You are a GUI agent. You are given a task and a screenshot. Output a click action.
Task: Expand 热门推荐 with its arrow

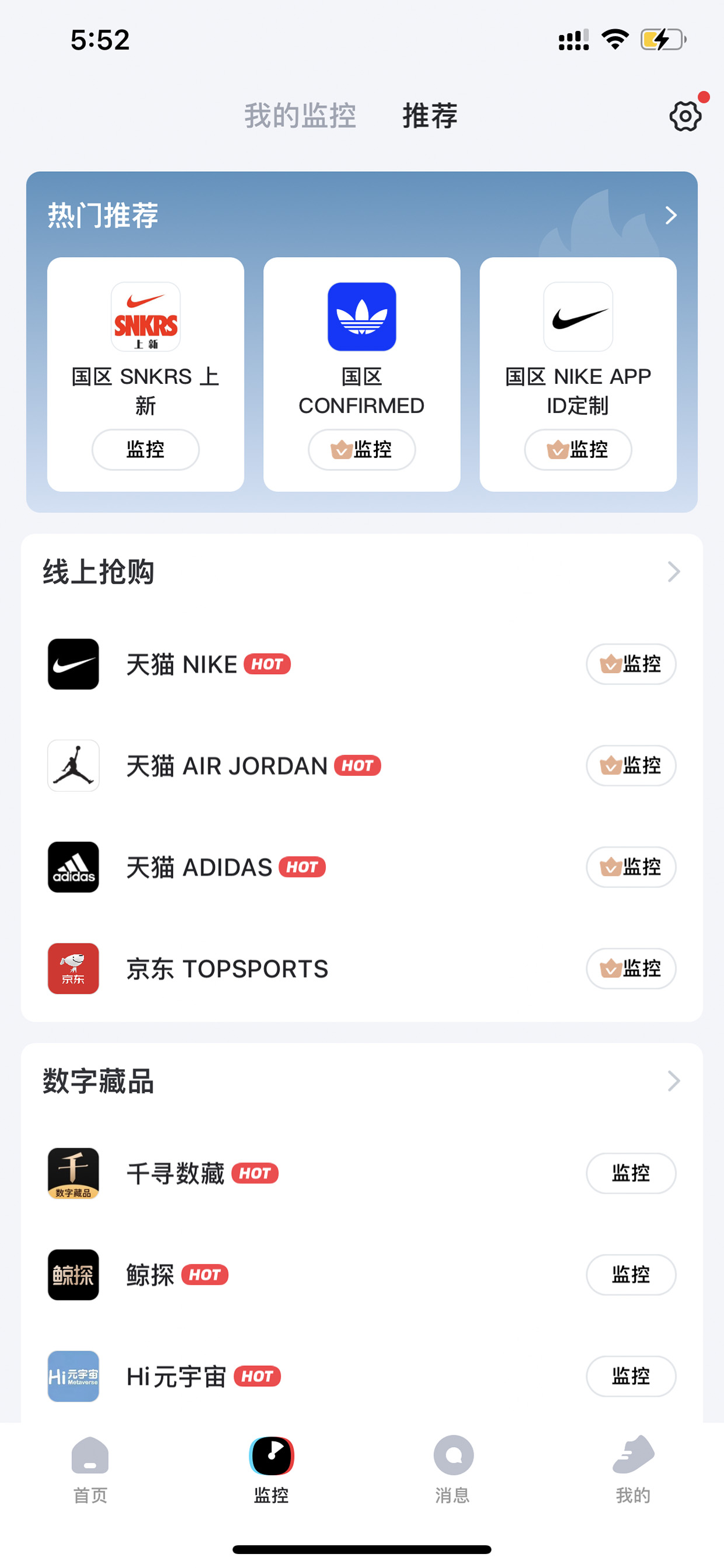point(670,215)
